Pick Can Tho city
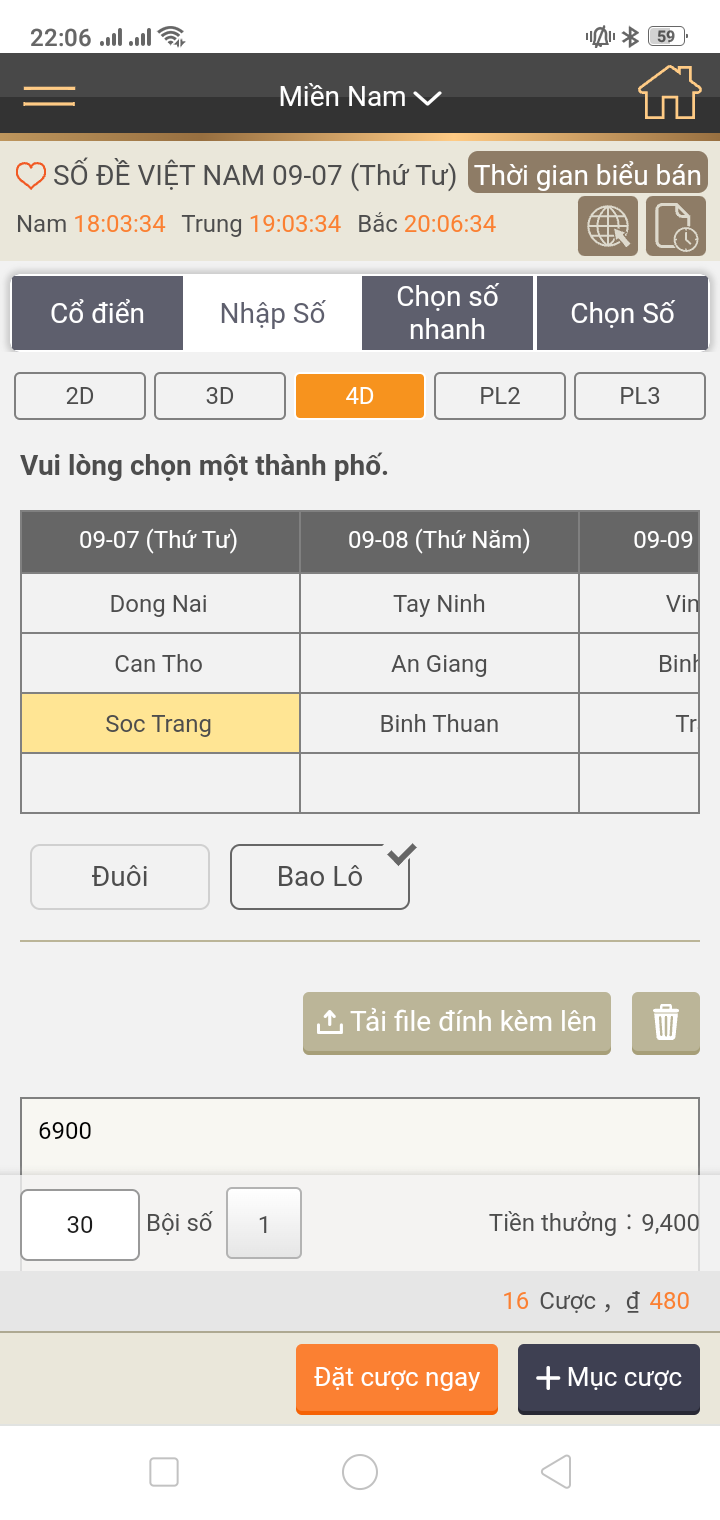 (x=159, y=664)
